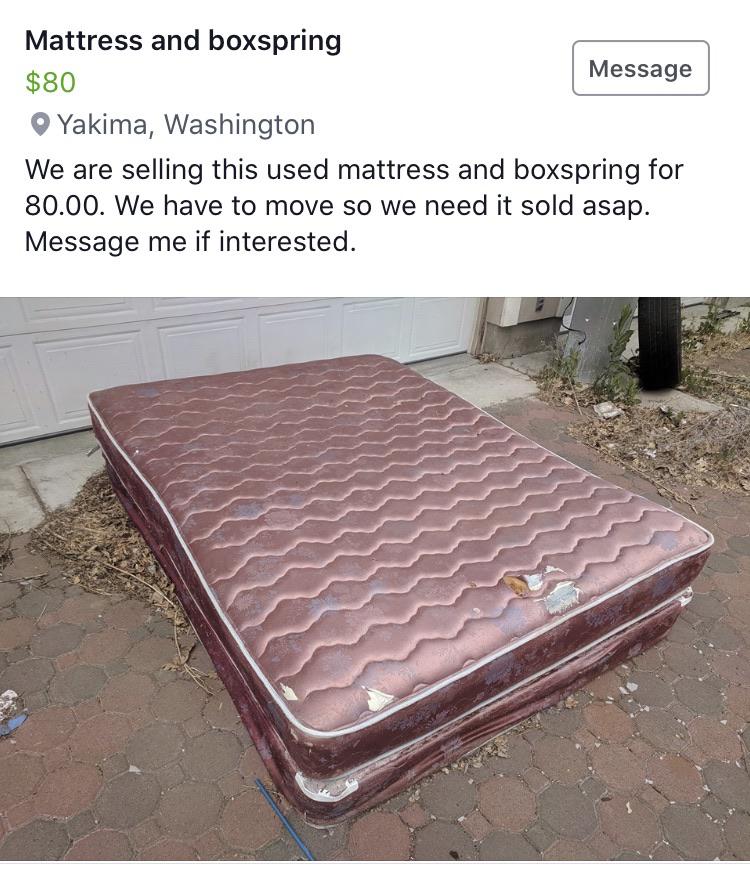
Task: Tap the pin marker beside Yakima
Action: (x=38, y=124)
